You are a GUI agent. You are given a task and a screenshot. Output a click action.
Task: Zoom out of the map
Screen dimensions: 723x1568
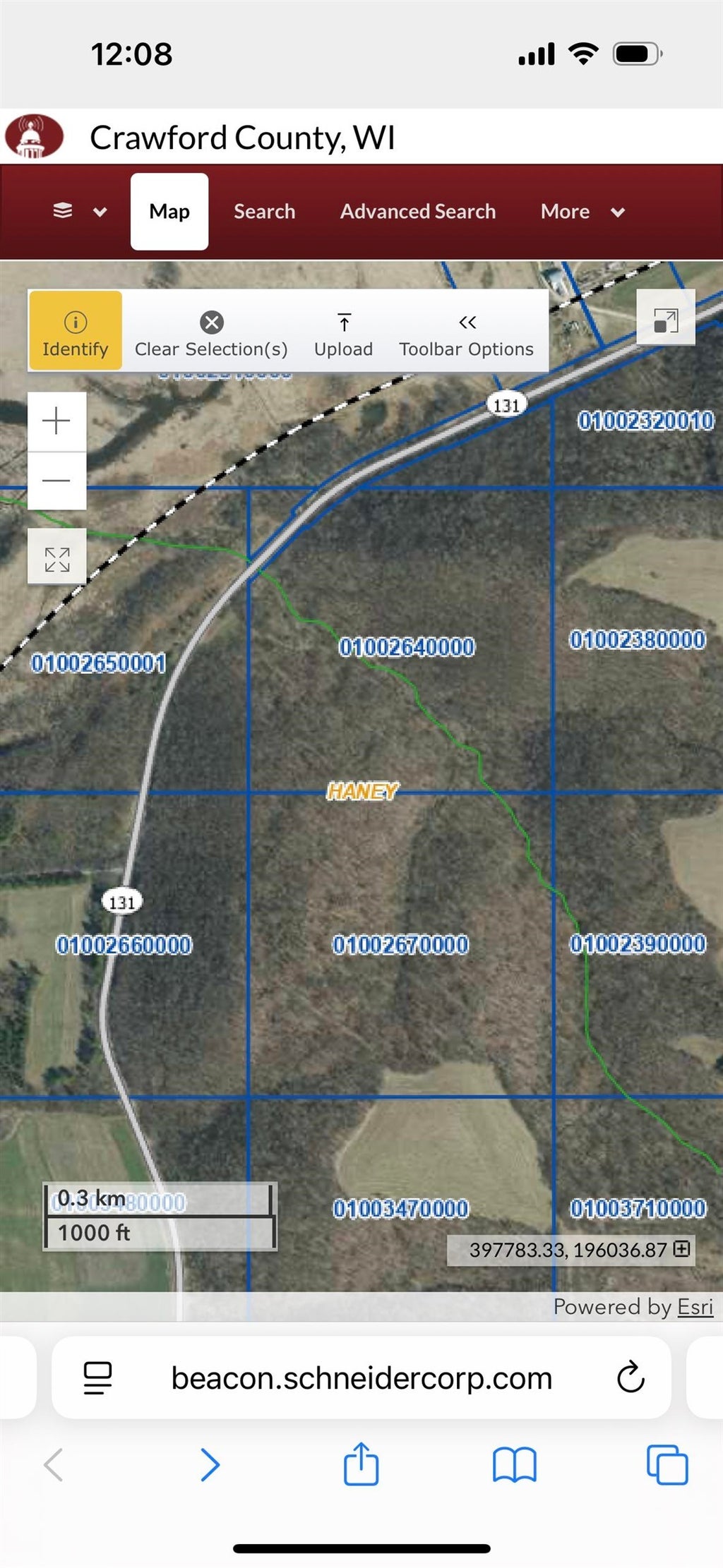tap(56, 480)
